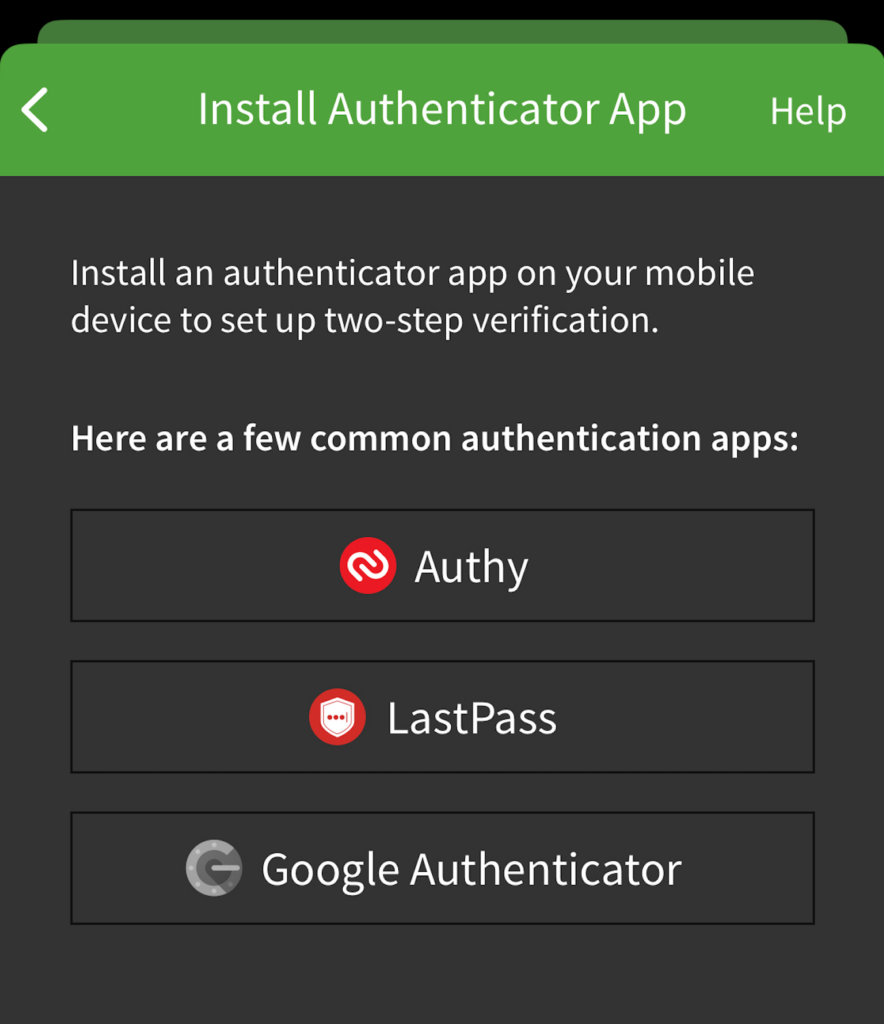
Task: Choose LastPass as your authenticator
Action: [x=442, y=717]
